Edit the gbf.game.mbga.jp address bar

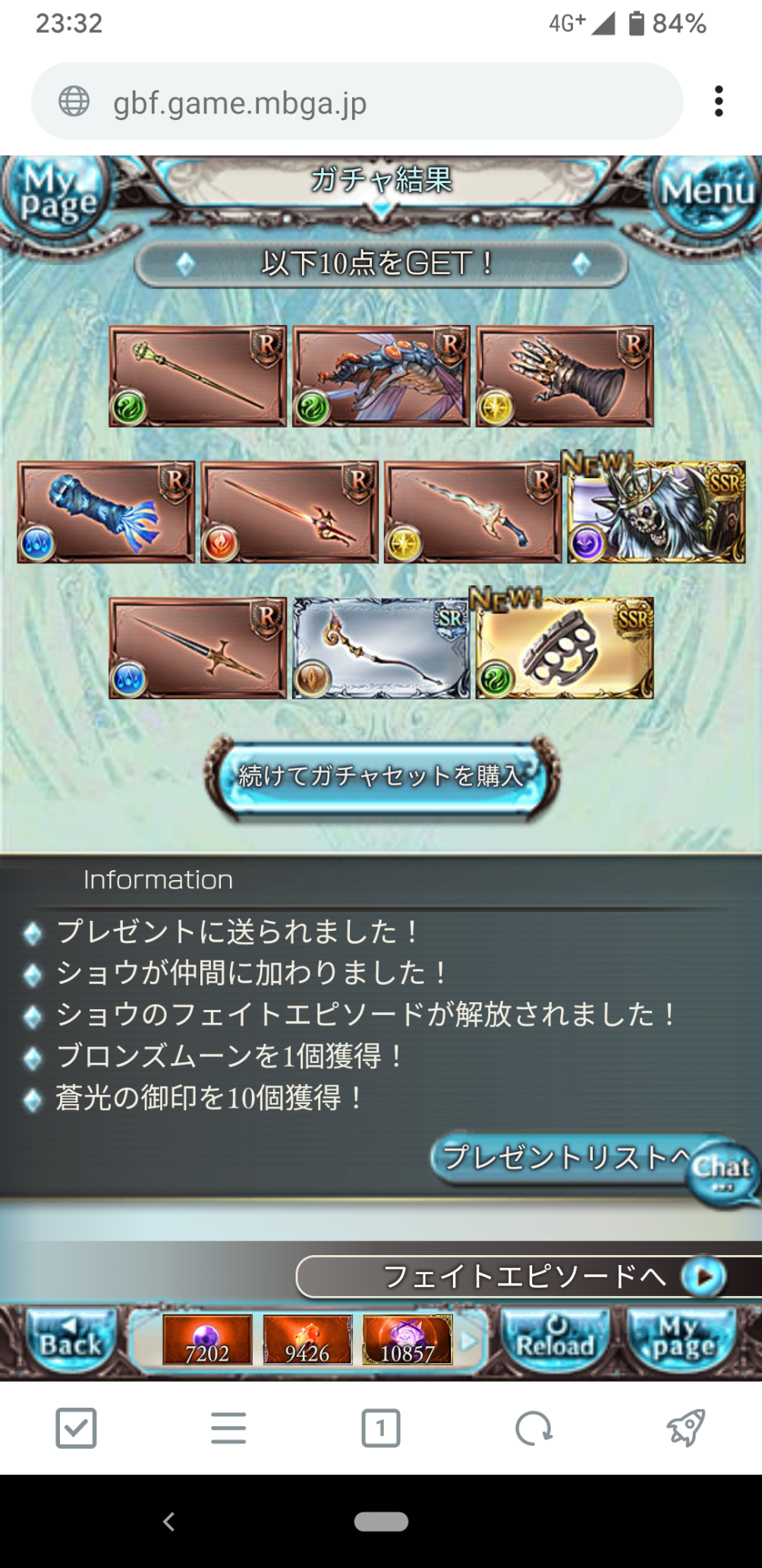(357, 102)
